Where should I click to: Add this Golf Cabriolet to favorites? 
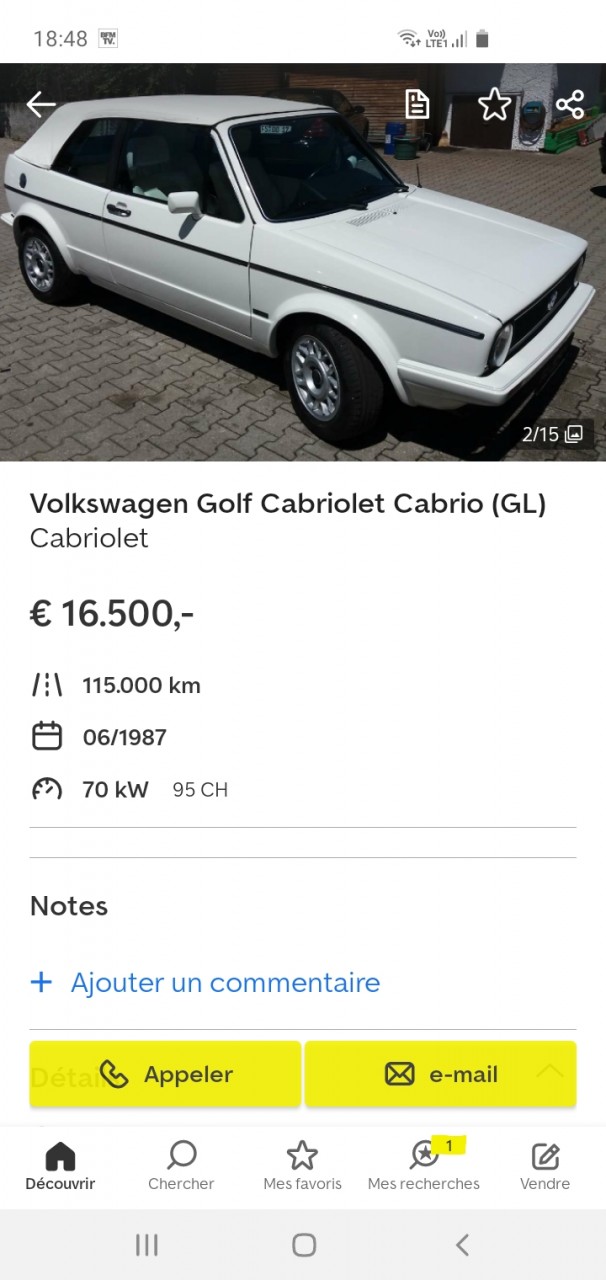[x=494, y=104]
